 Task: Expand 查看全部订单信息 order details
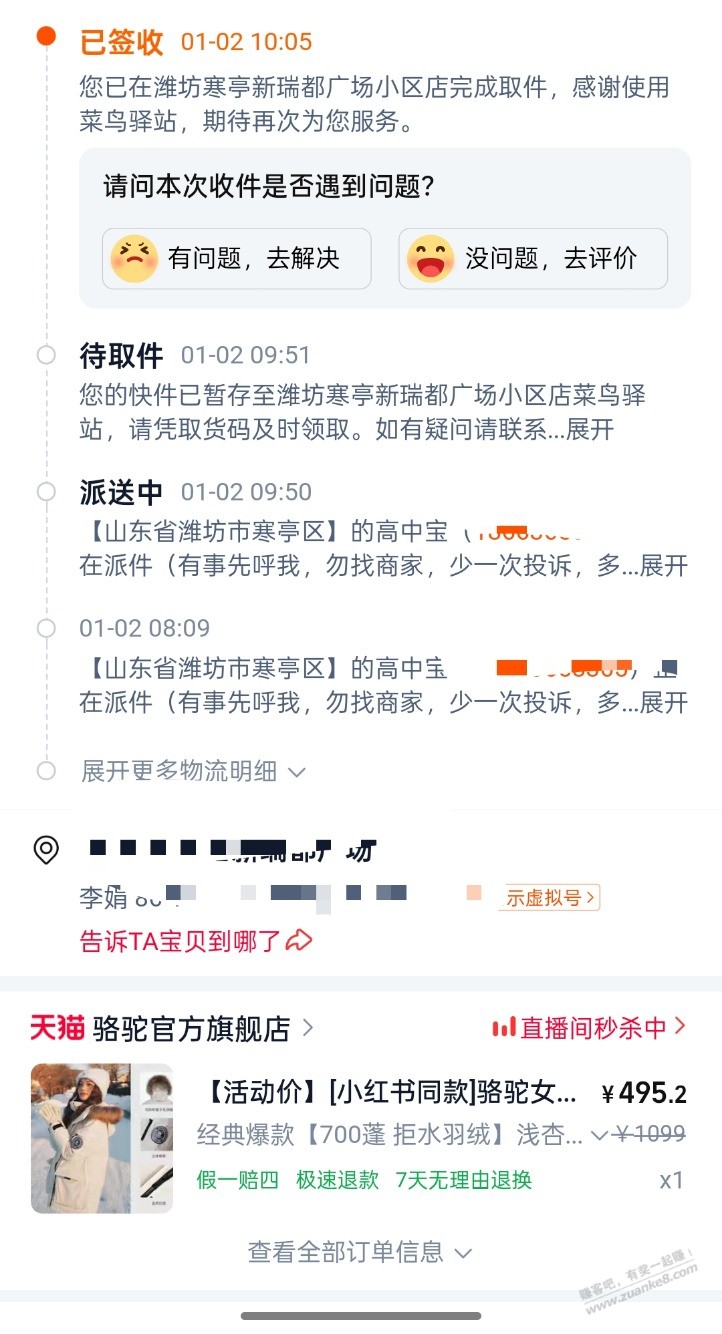(x=360, y=1252)
